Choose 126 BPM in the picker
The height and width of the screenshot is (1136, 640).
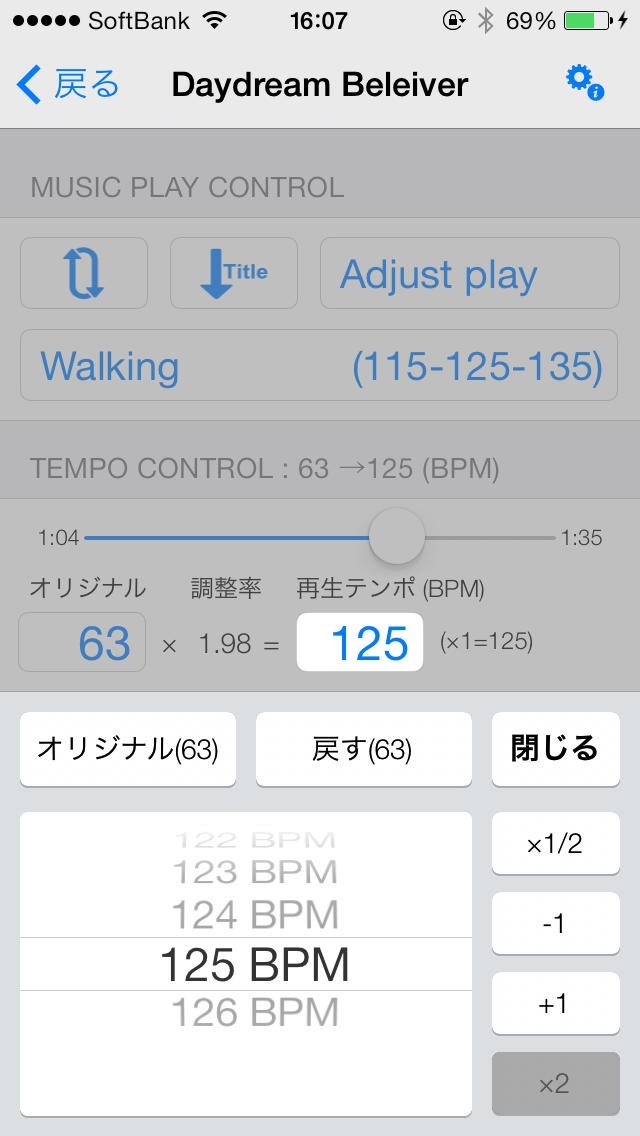255,1013
